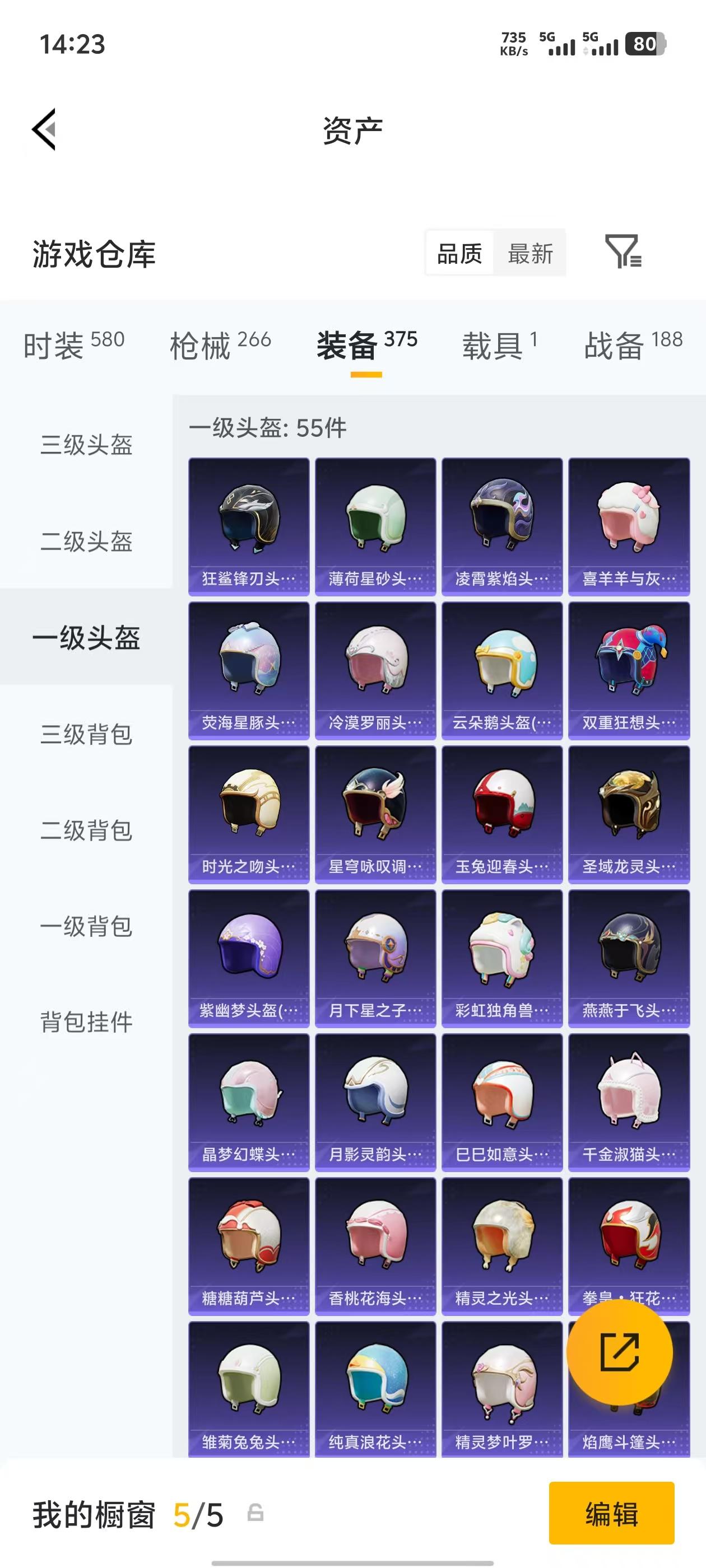Open the 彩虹独角兽 helmet details
This screenshot has height=1568, width=706.
pos(501,962)
